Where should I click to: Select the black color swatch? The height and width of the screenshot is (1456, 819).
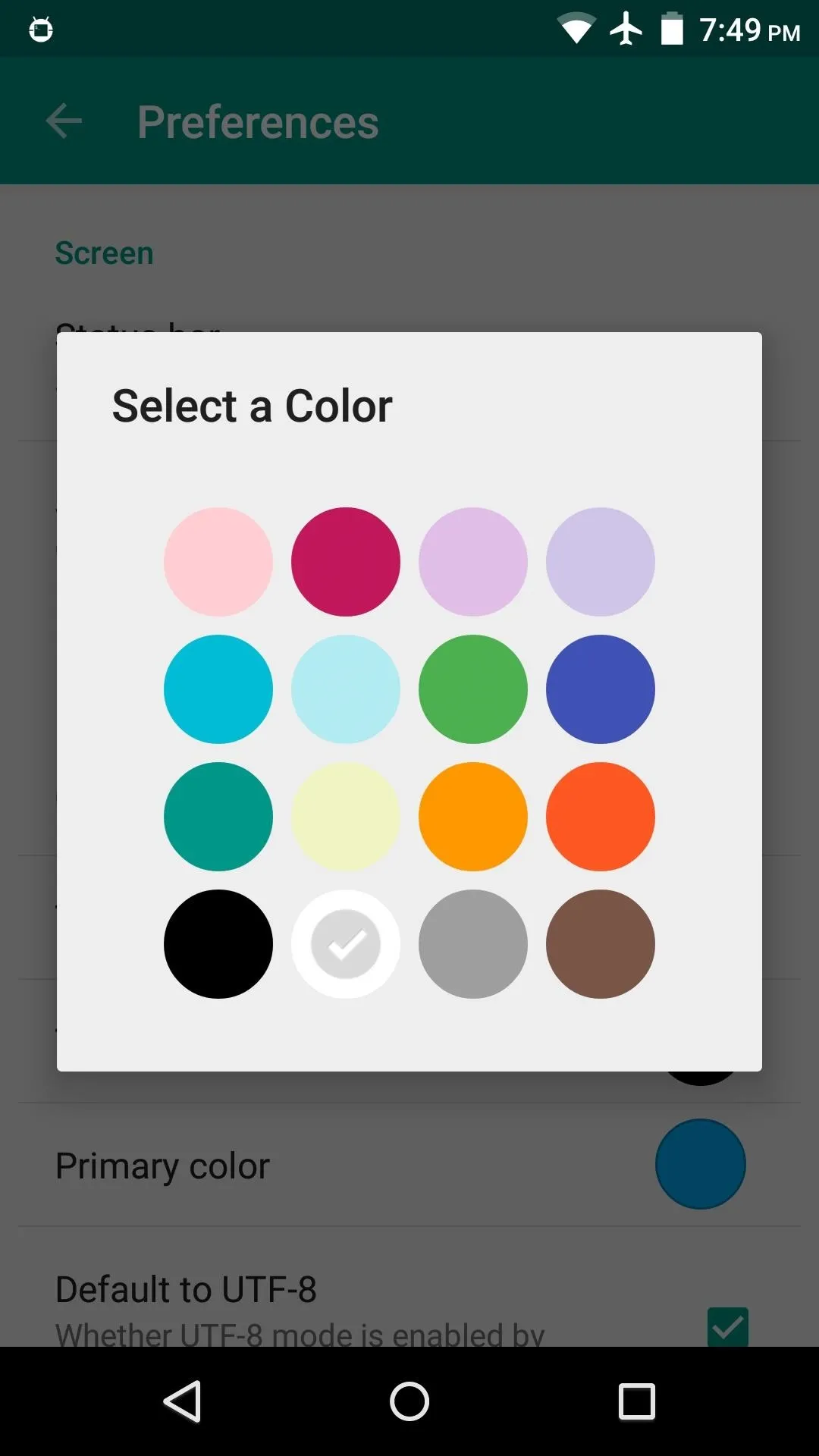point(218,944)
